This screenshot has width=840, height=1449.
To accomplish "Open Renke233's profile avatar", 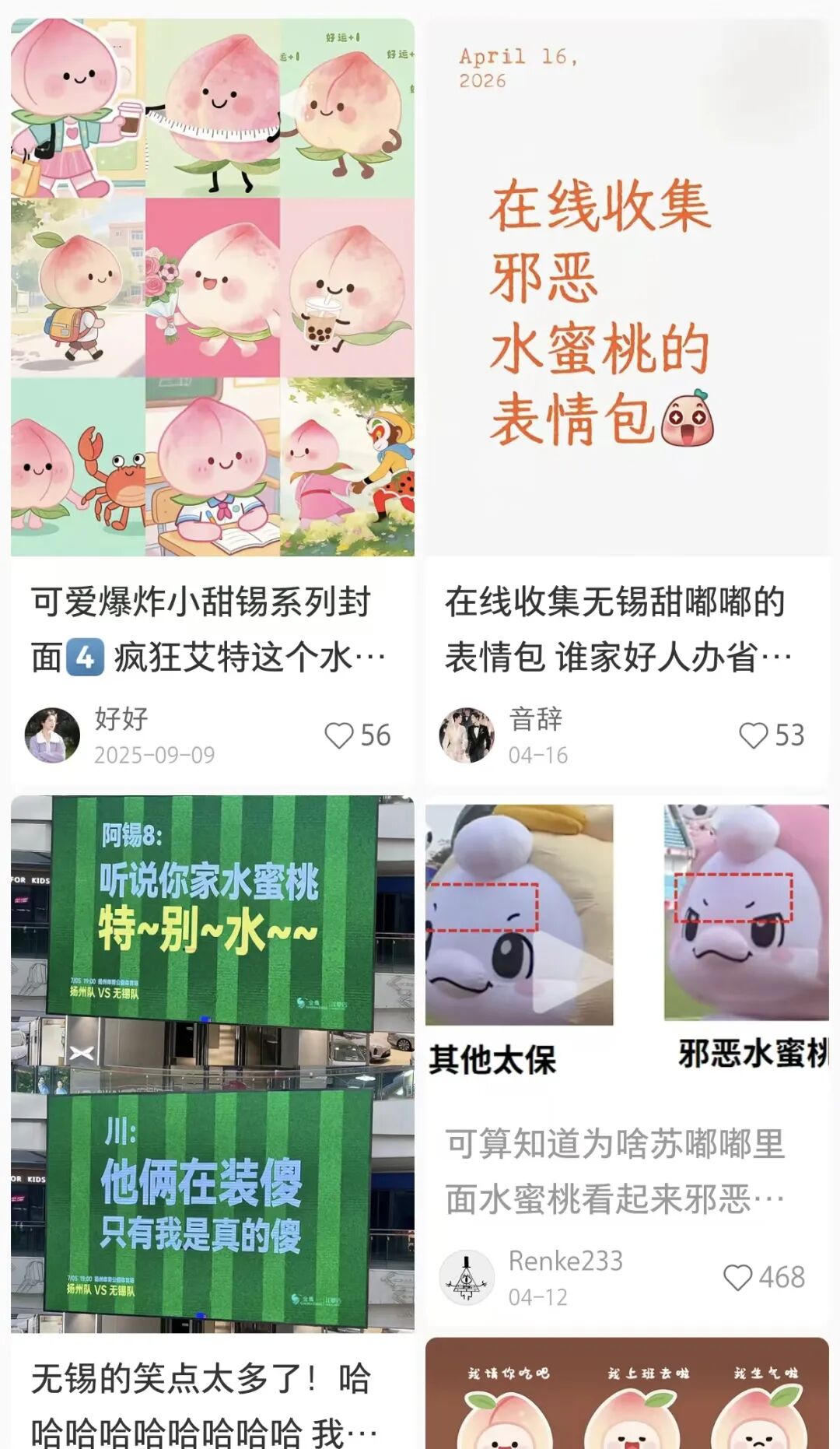I will pos(467,1278).
